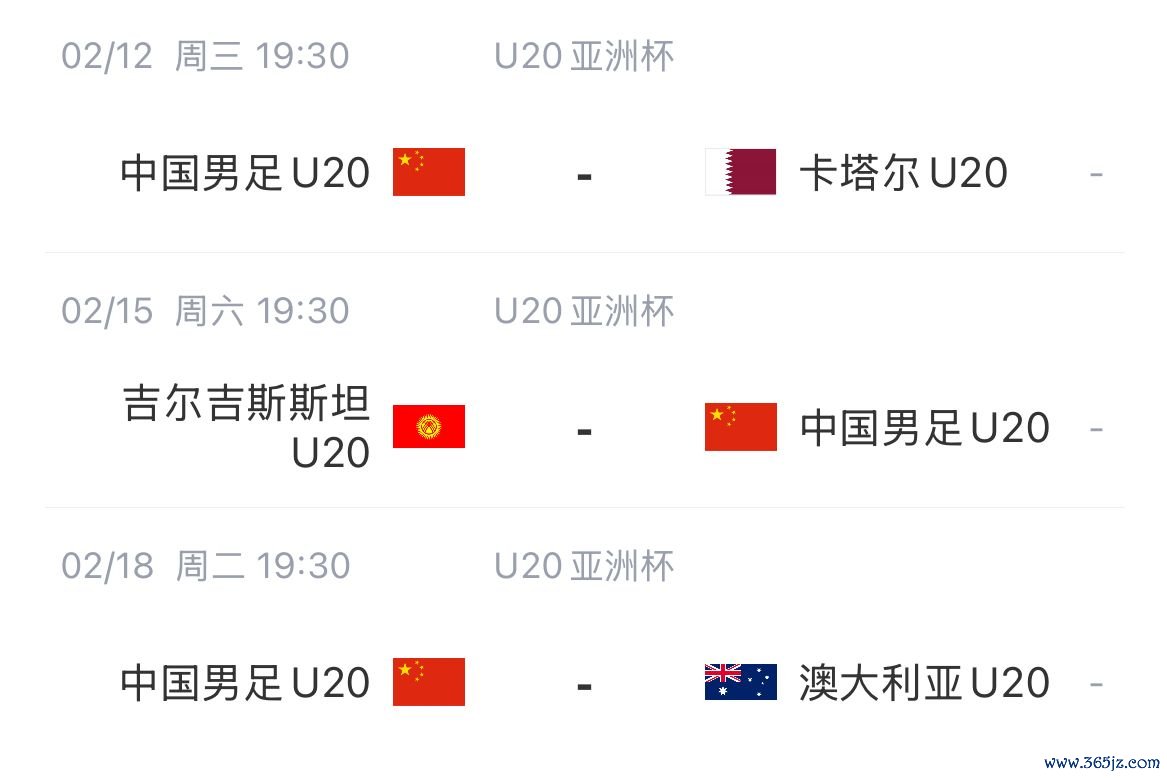The height and width of the screenshot is (778, 1167).
Task: Open the Kyrgyzstan U20 vs China U20 match
Action: click(584, 430)
